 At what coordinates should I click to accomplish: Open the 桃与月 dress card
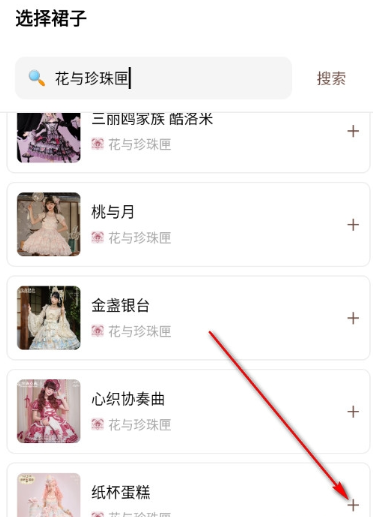coord(188,224)
